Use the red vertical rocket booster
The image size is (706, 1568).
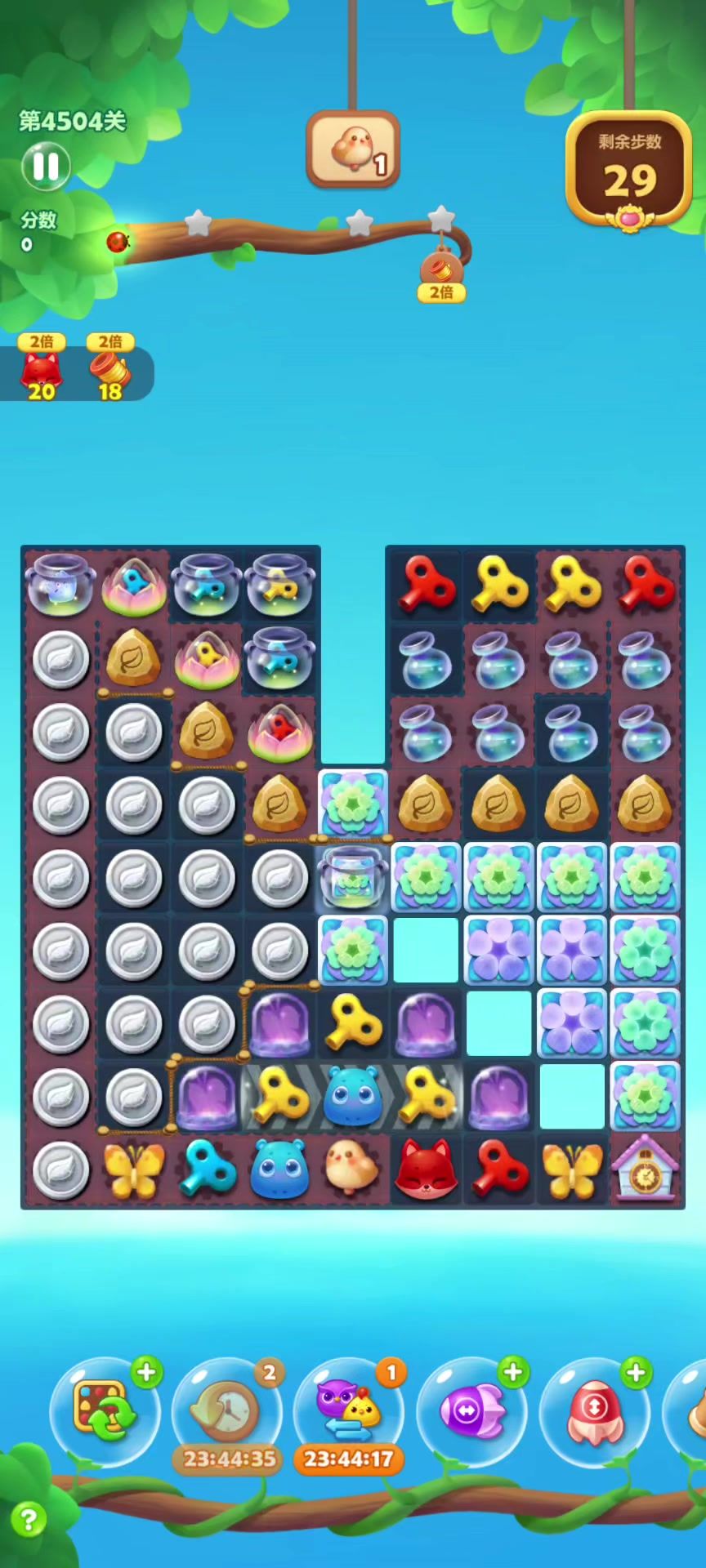click(x=594, y=1411)
